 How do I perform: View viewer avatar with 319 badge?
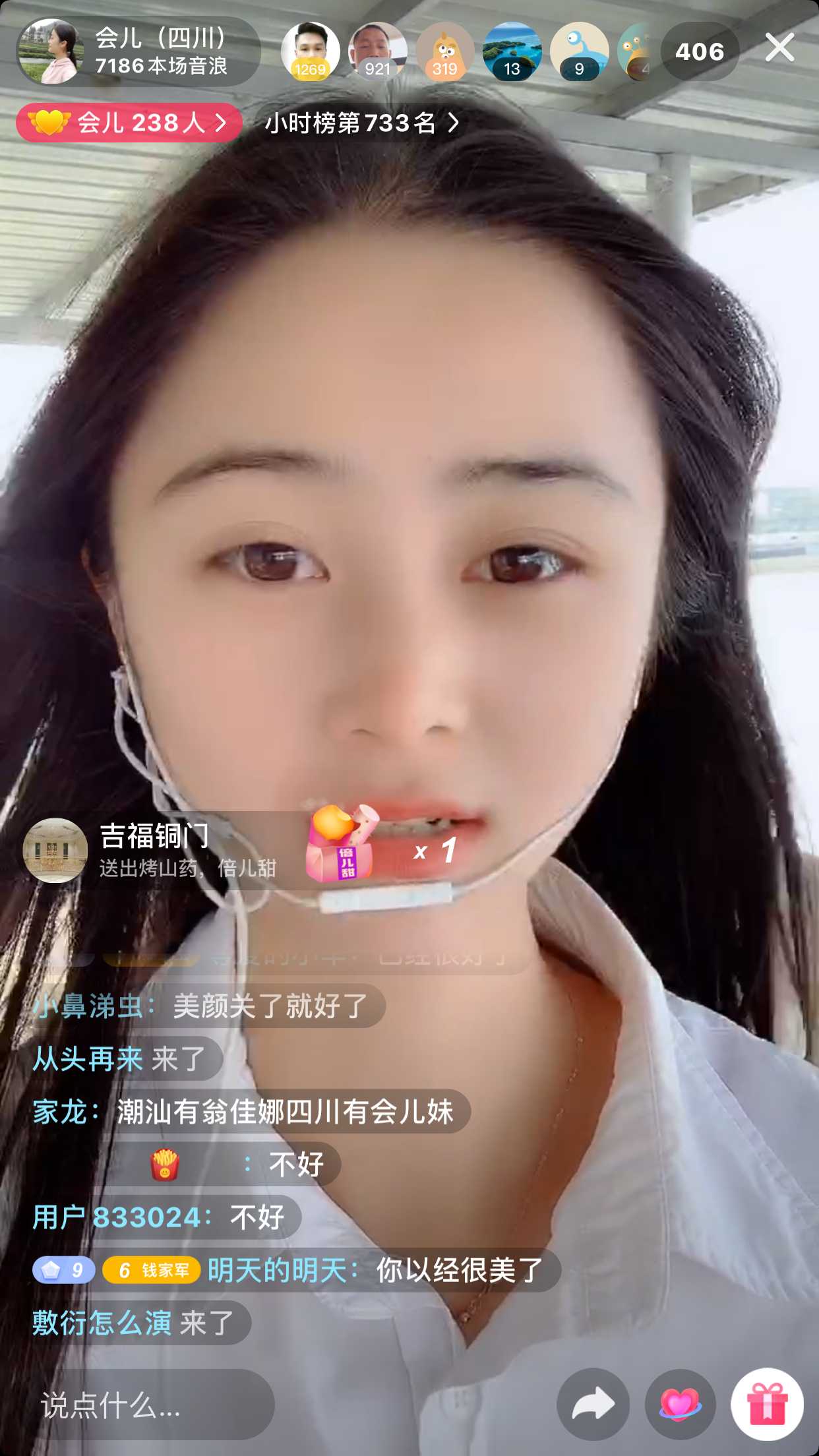coord(445,51)
